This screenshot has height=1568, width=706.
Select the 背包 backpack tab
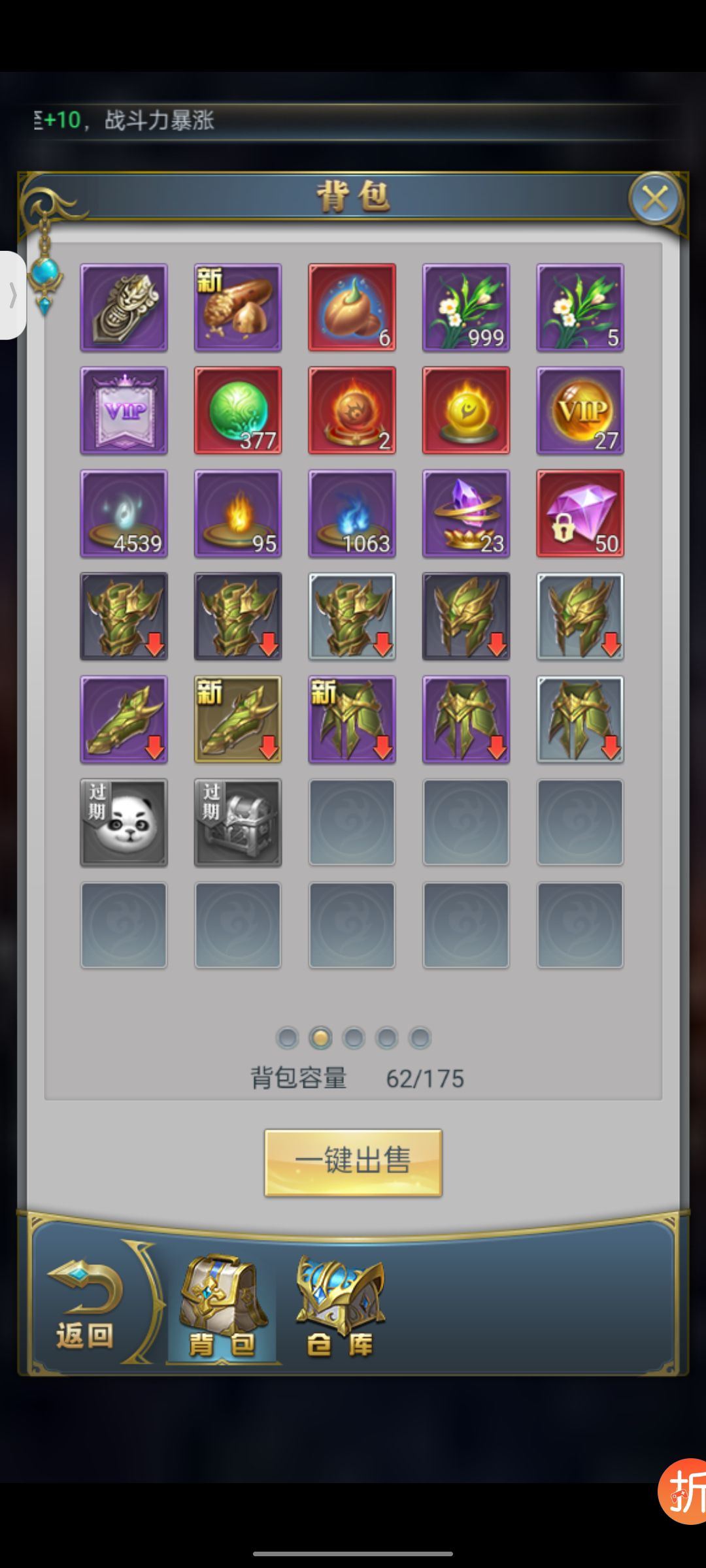(222, 1305)
